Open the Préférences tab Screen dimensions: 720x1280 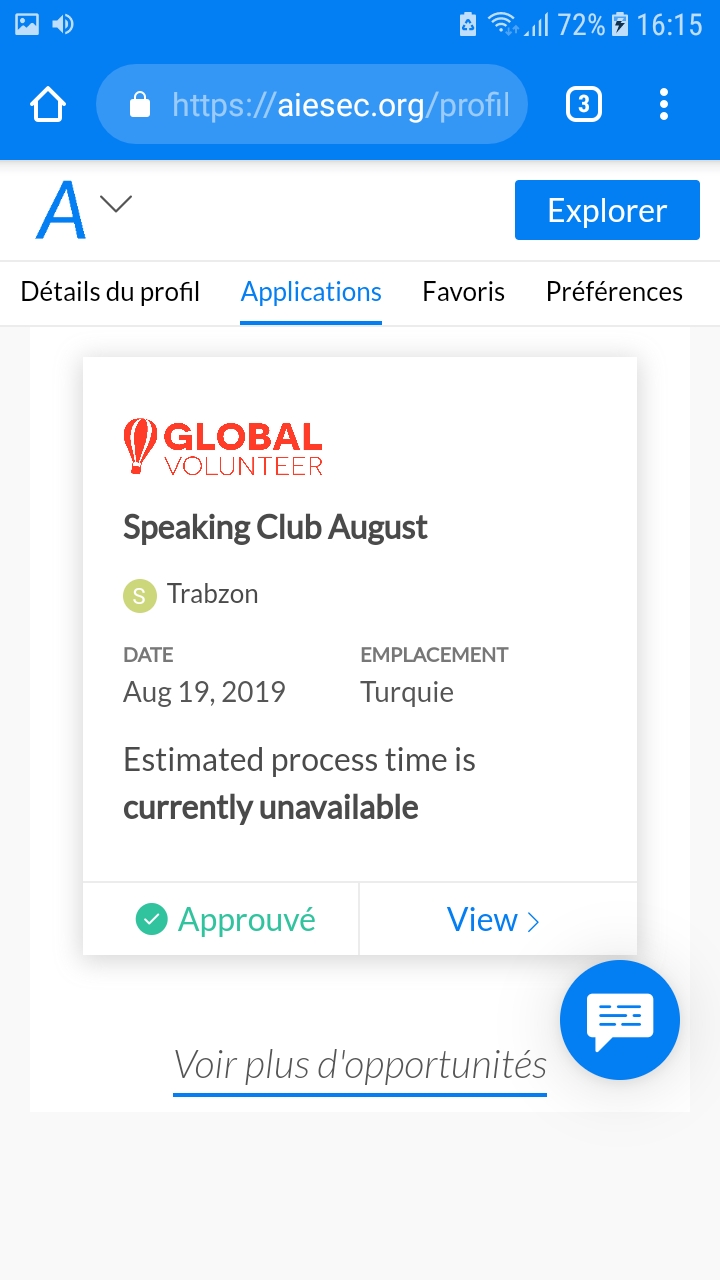pos(614,292)
